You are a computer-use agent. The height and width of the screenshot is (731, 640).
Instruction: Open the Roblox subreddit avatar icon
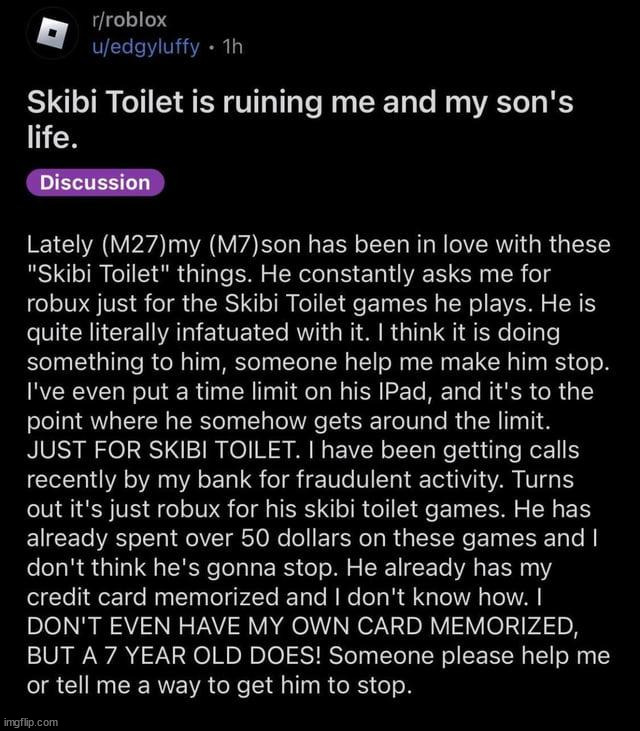[x=50, y=33]
